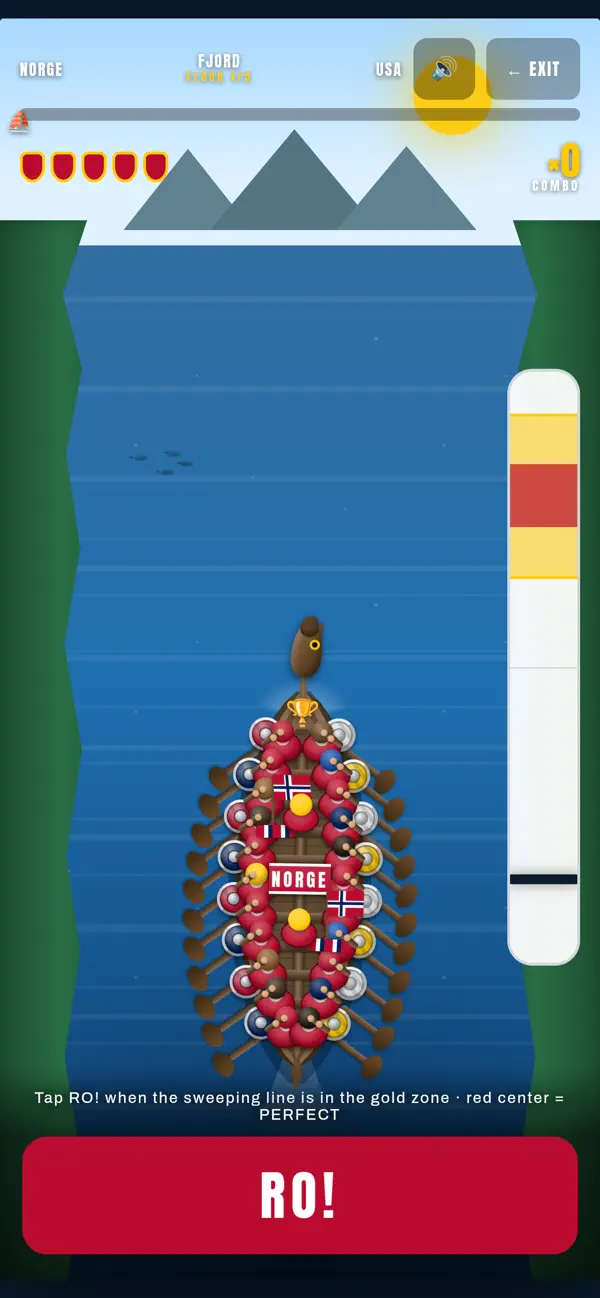This screenshot has width=600, height=1298.
Task: Mute the game sound
Action: click(444, 69)
